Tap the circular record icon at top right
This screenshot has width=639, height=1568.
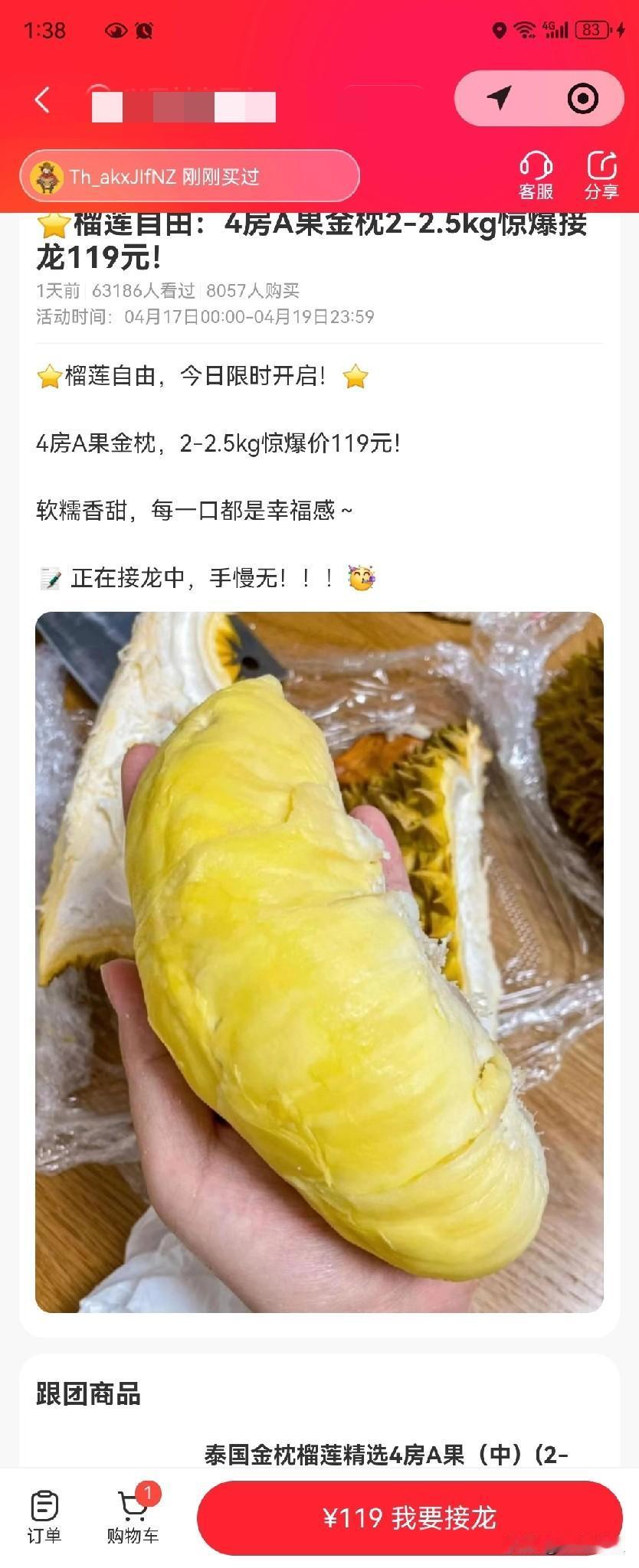pyautogui.click(x=582, y=98)
